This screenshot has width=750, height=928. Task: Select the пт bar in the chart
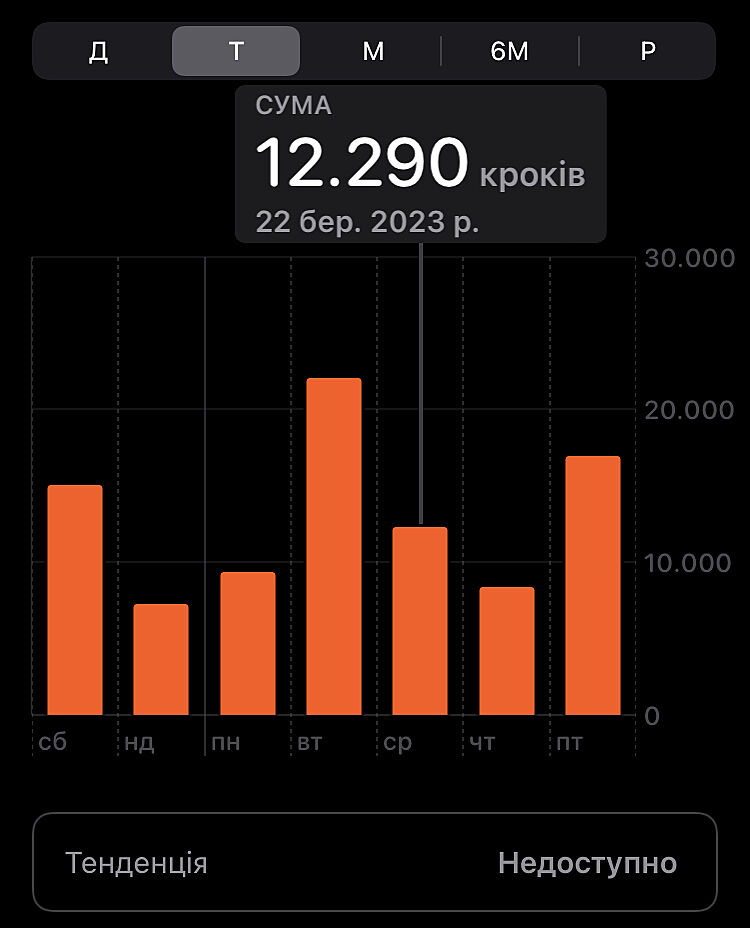point(593,586)
